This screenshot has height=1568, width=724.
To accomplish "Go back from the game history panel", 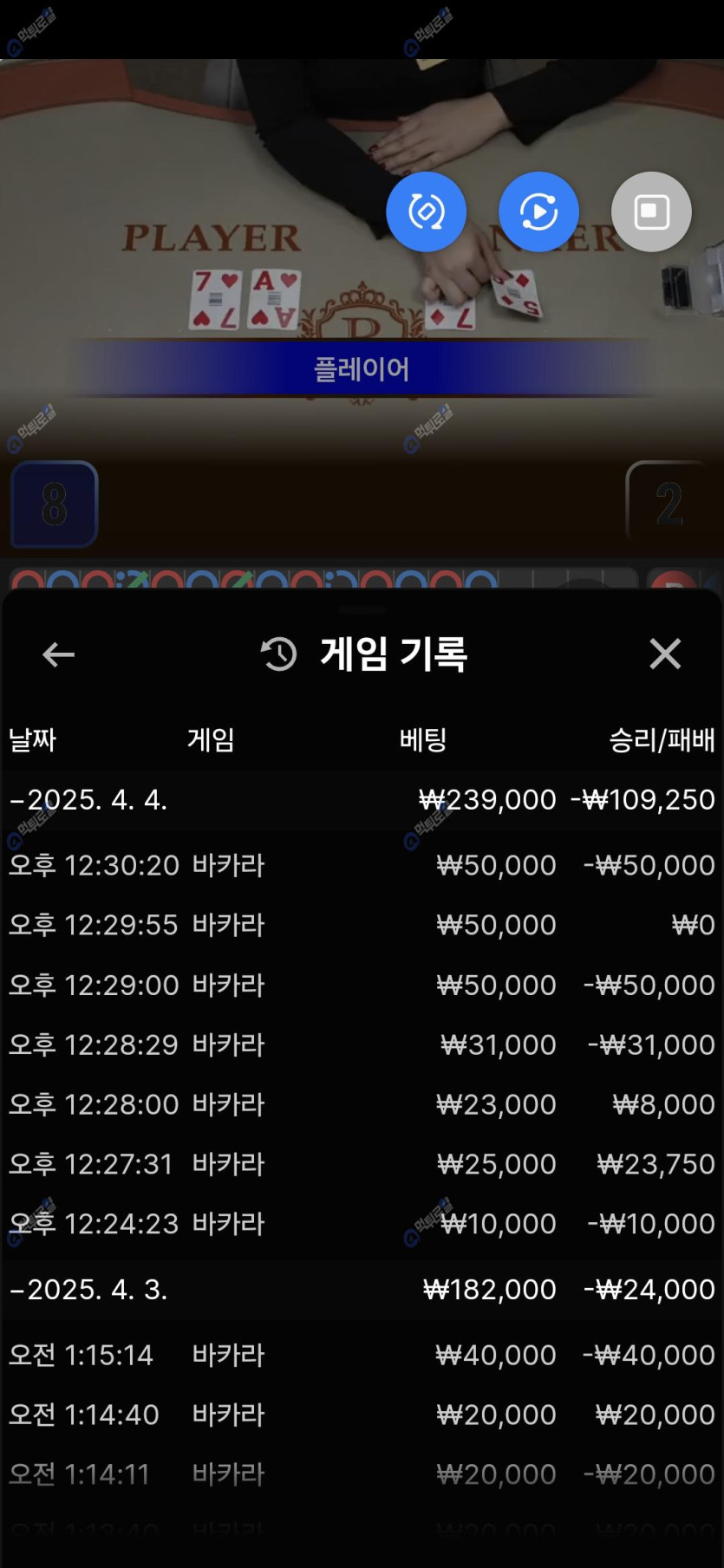I will [58, 654].
